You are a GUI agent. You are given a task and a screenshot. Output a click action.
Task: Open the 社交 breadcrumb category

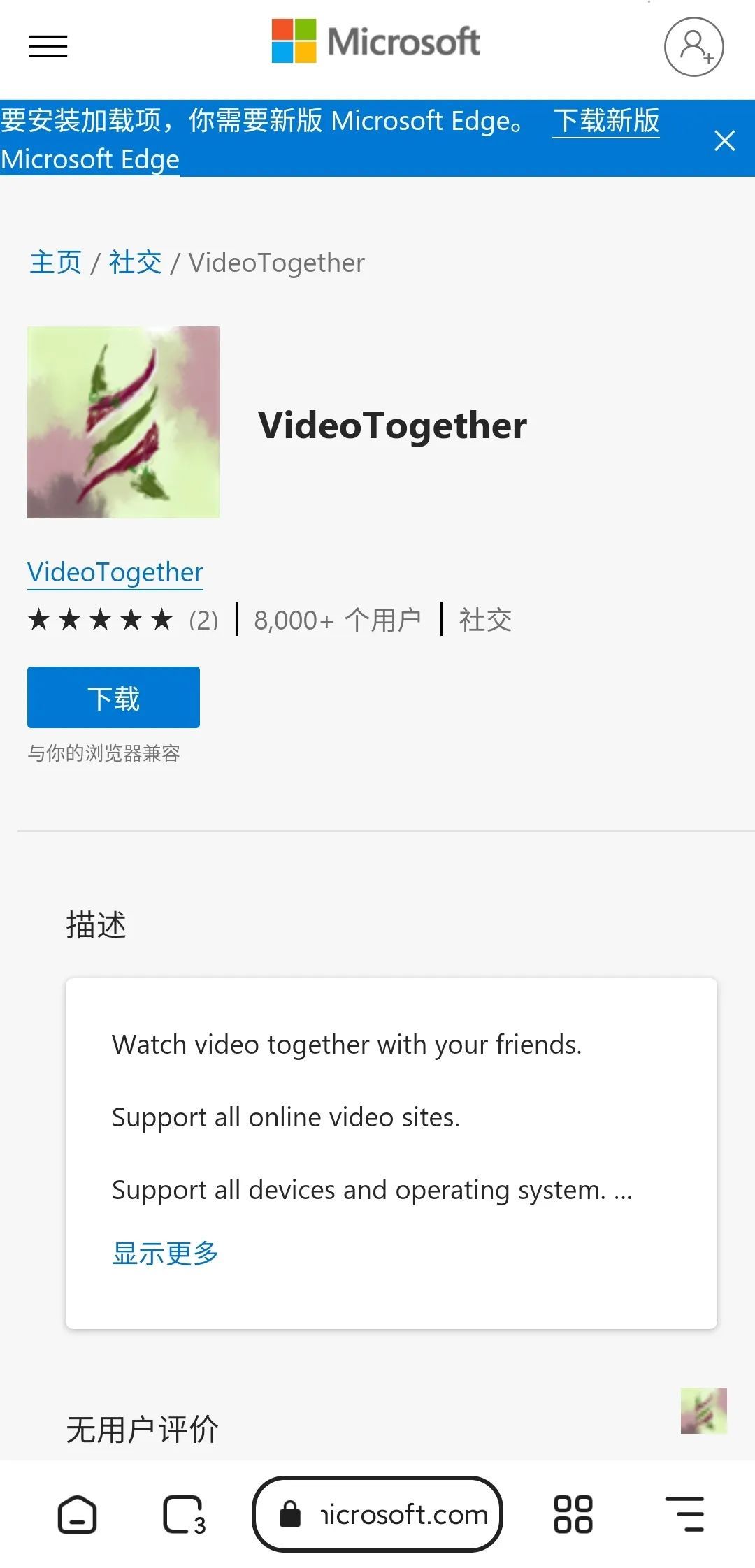click(x=135, y=263)
